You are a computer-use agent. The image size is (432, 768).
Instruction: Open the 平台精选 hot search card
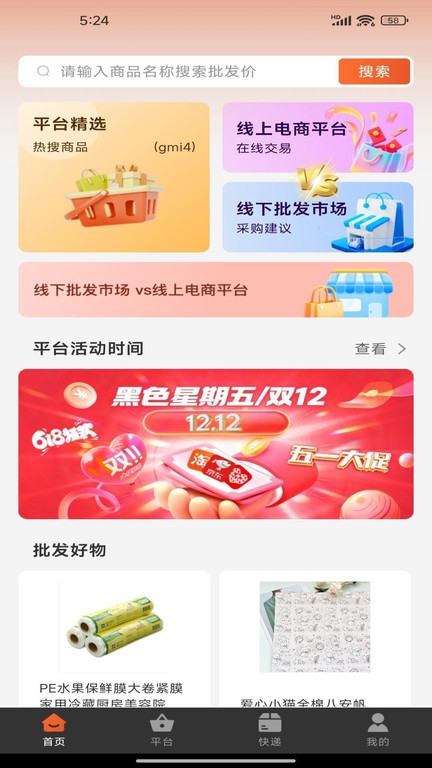[x=114, y=177]
